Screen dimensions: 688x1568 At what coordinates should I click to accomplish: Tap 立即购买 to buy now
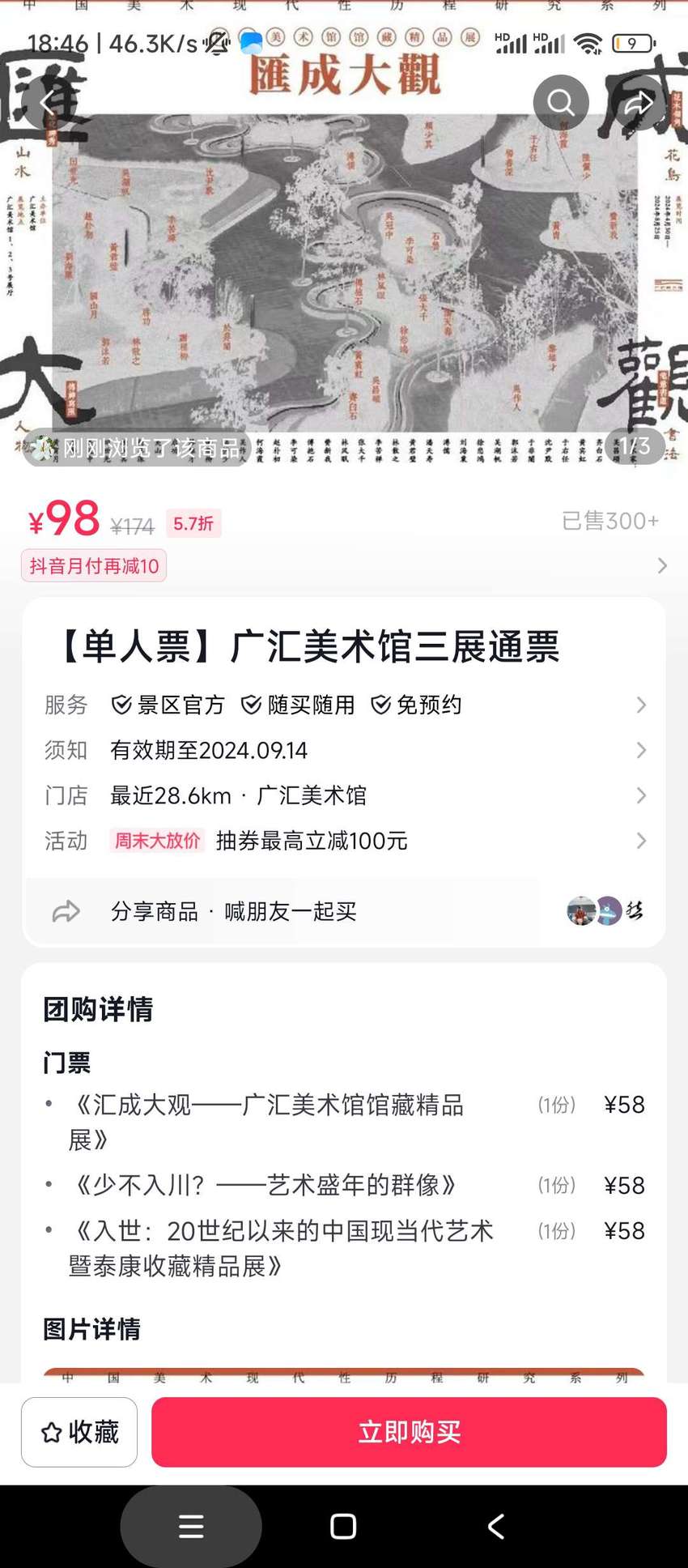[x=409, y=1432]
